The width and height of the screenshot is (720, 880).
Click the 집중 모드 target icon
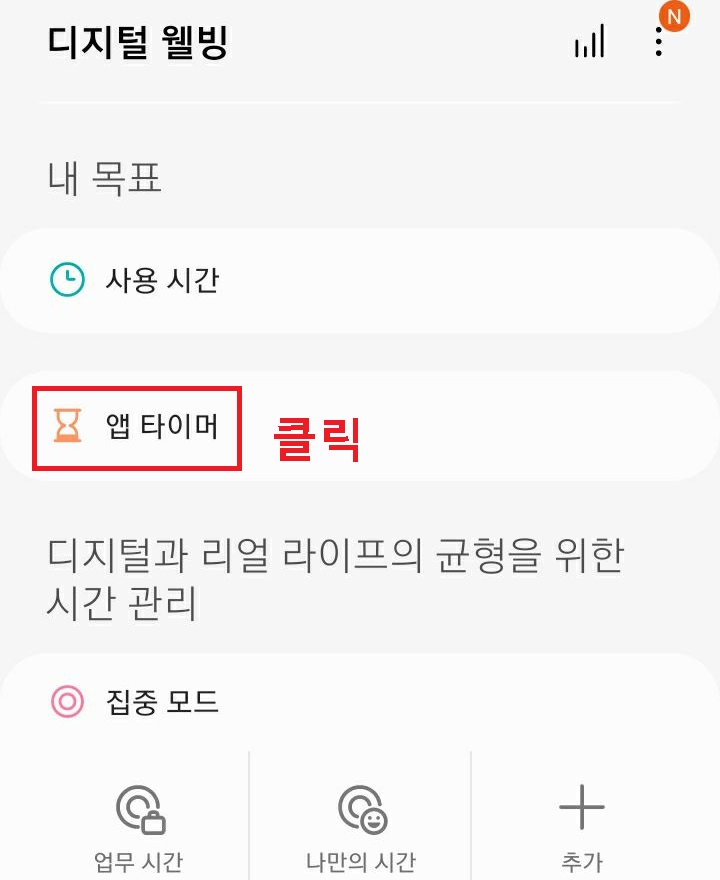68,702
